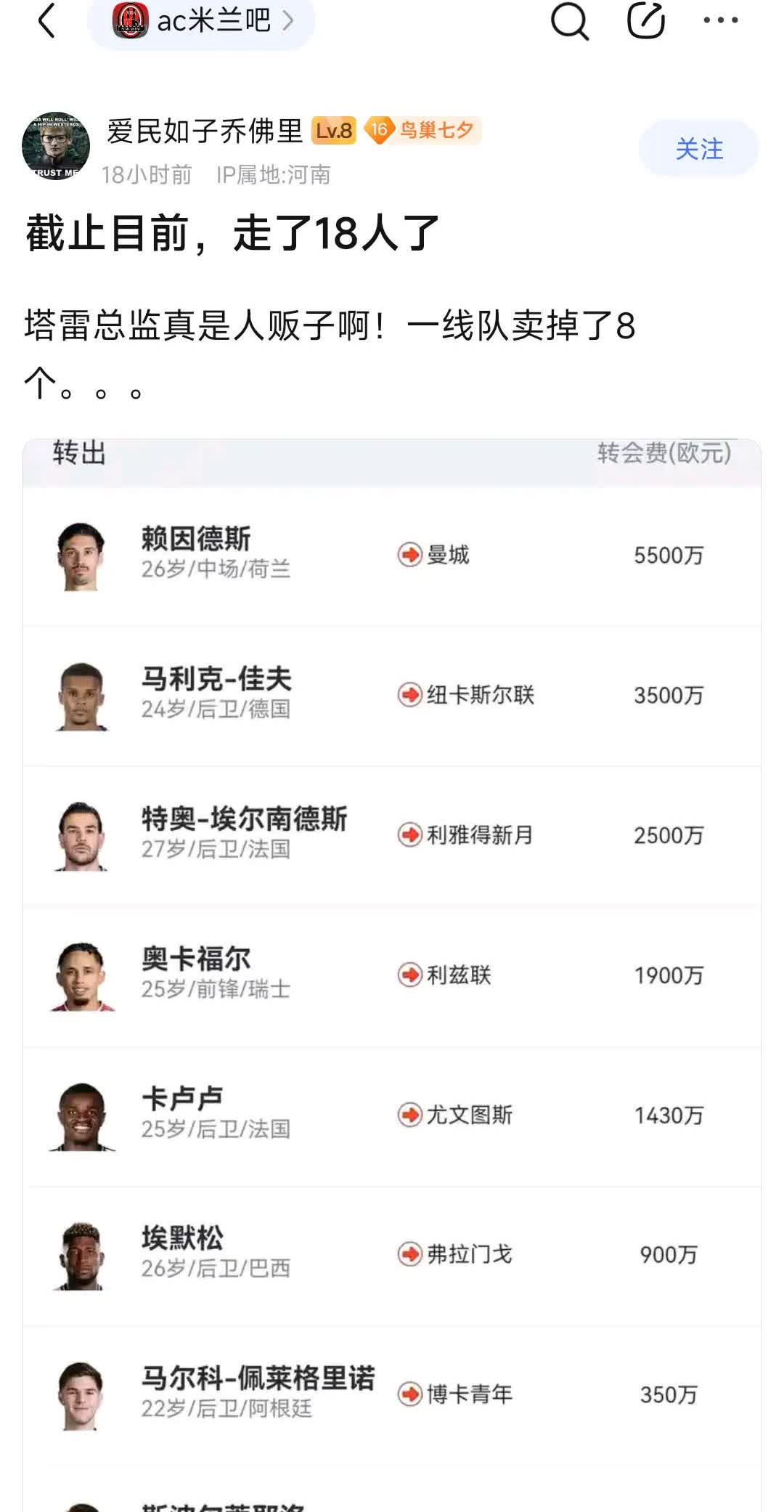
Task: View 爱民如子乔佛里's profile avatar
Action: point(56,146)
